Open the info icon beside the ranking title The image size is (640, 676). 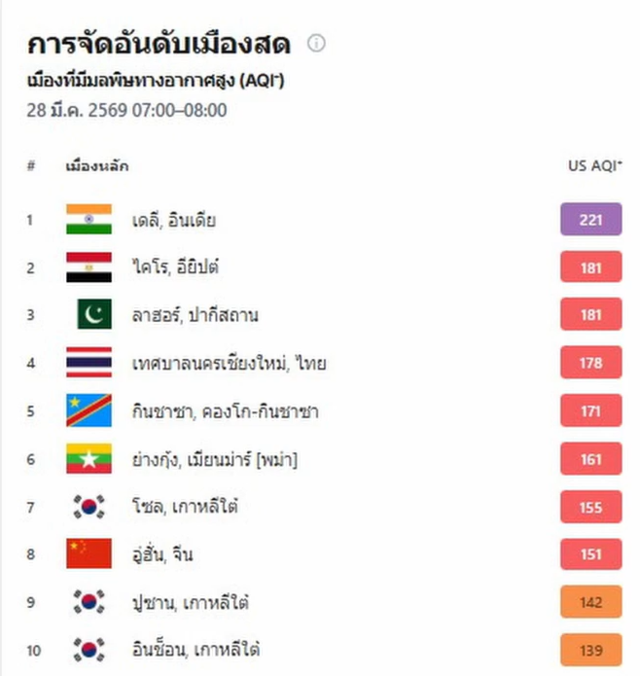click(317, 43)
